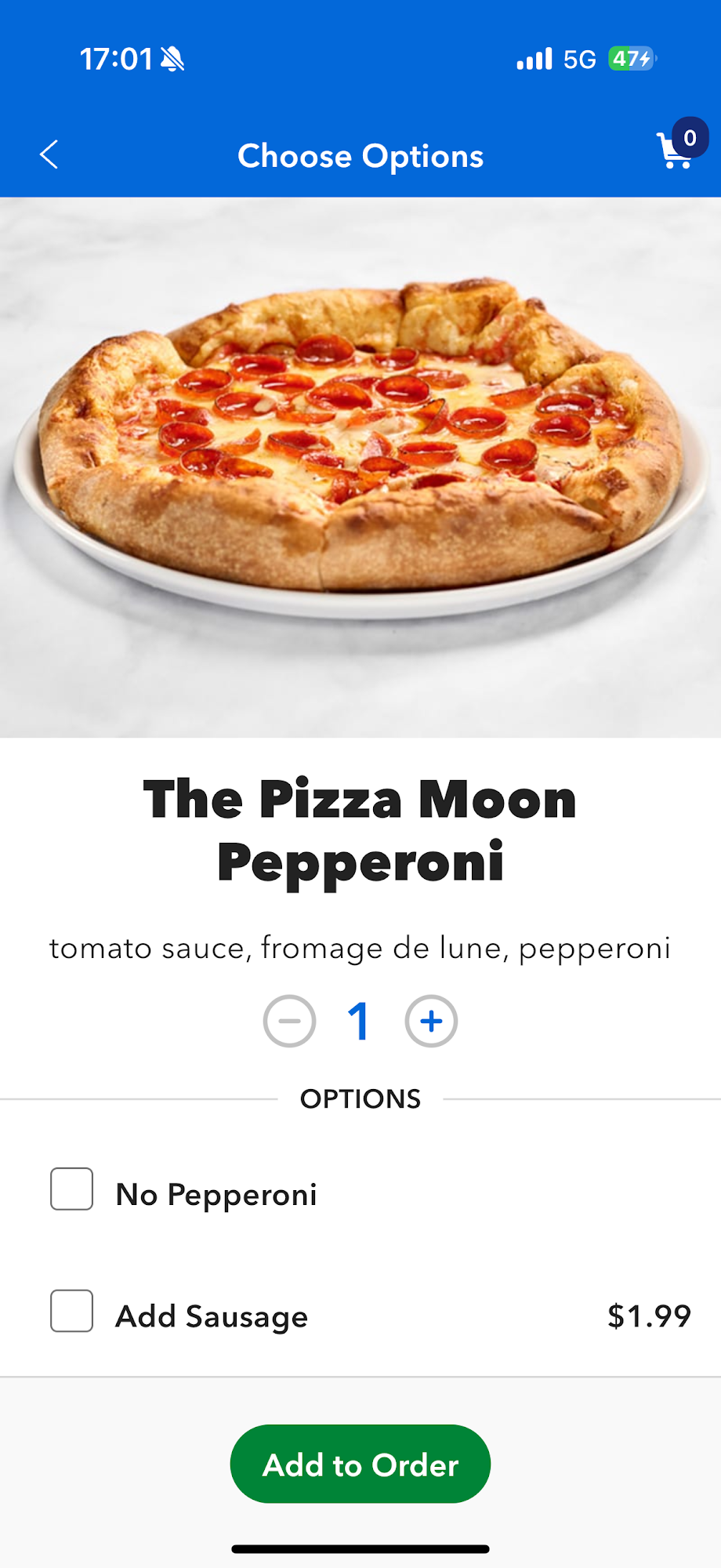Increase the pizza quantity
The width and height of the screenshot is (721, 1568).
[x=431, y=1021]
